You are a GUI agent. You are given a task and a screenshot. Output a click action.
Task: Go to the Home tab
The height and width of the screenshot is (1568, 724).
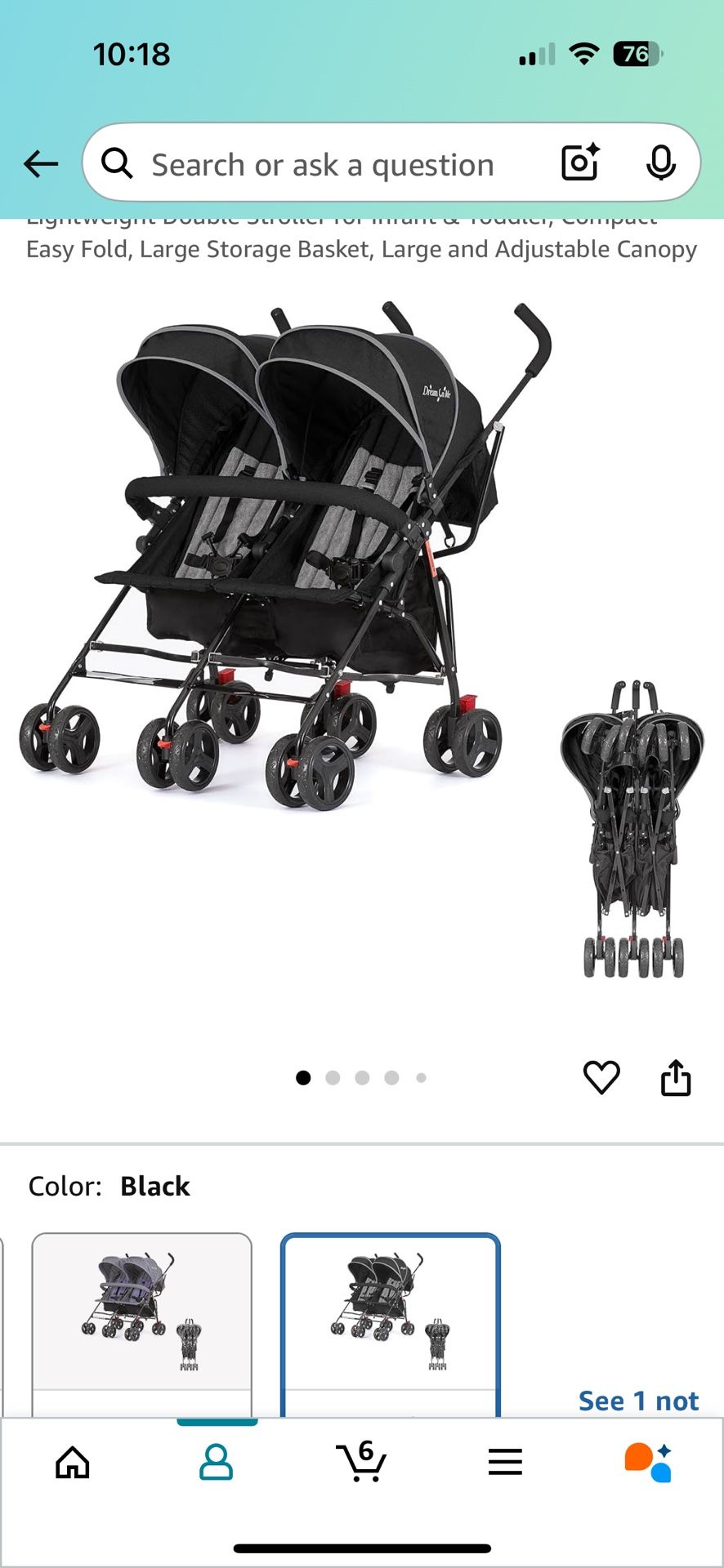click(73, 1462)
